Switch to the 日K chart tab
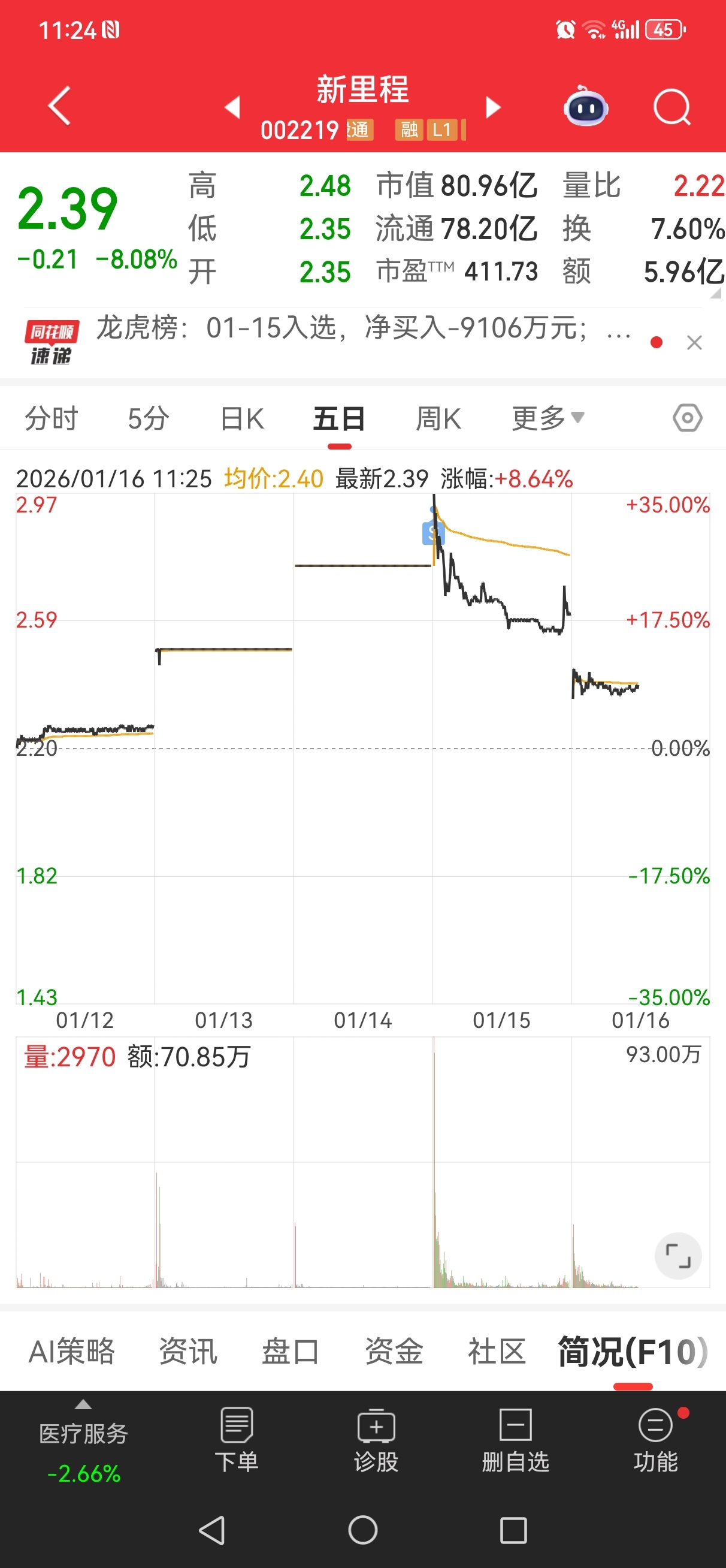 point(242,419)
